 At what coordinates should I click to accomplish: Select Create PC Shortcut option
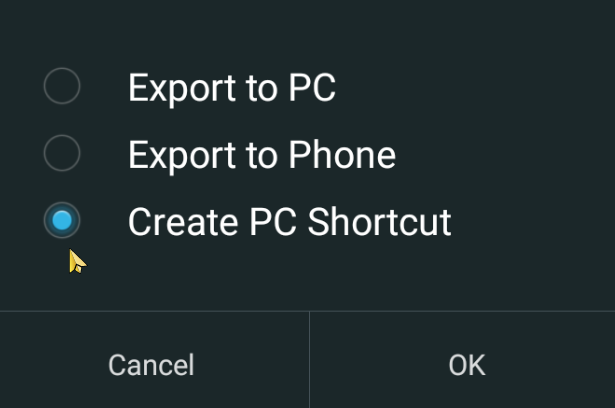pos(62,221)
